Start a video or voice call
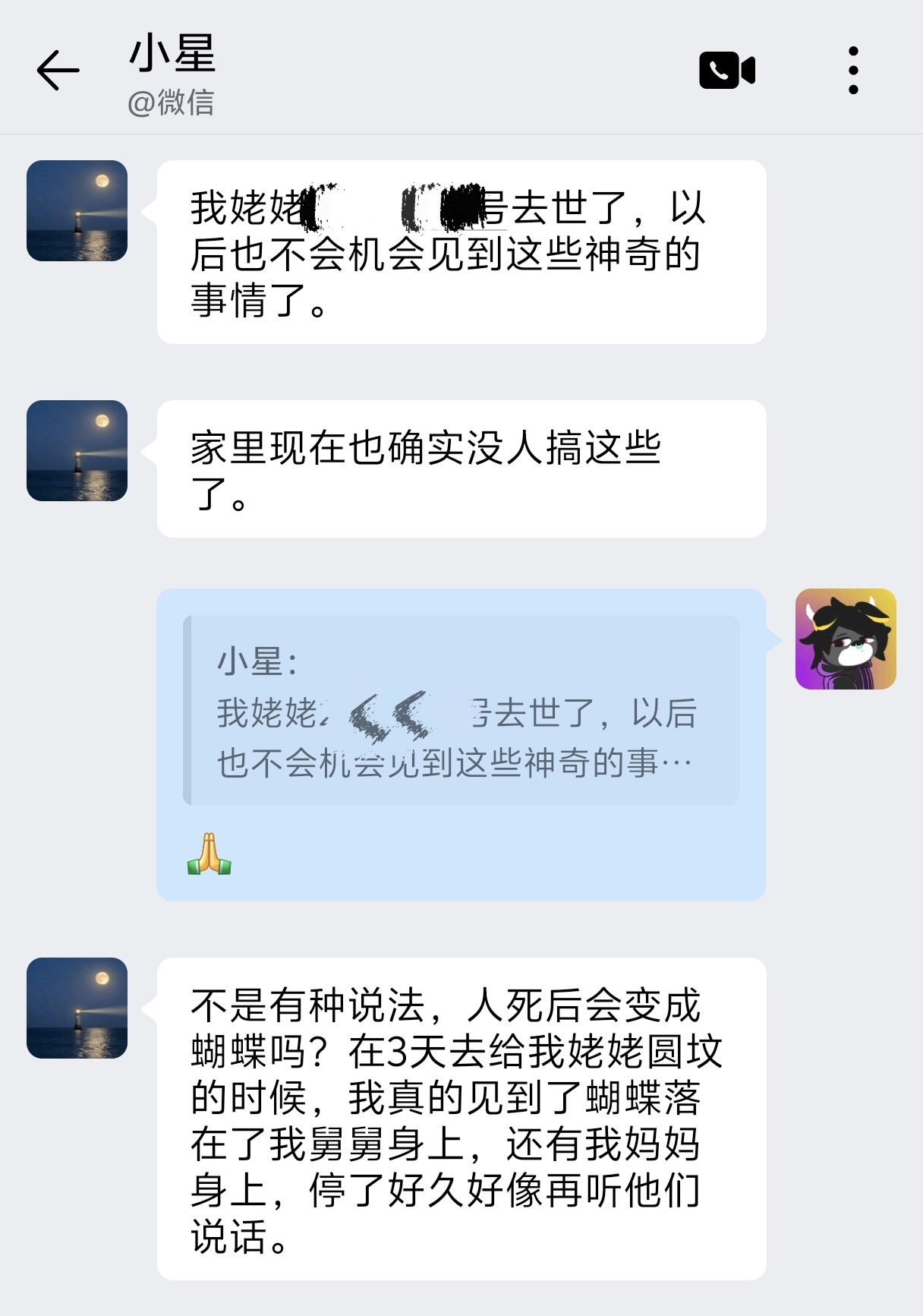Image resolution: width=923 pixels, height=1316 pixels. click(x=726, y=71)
